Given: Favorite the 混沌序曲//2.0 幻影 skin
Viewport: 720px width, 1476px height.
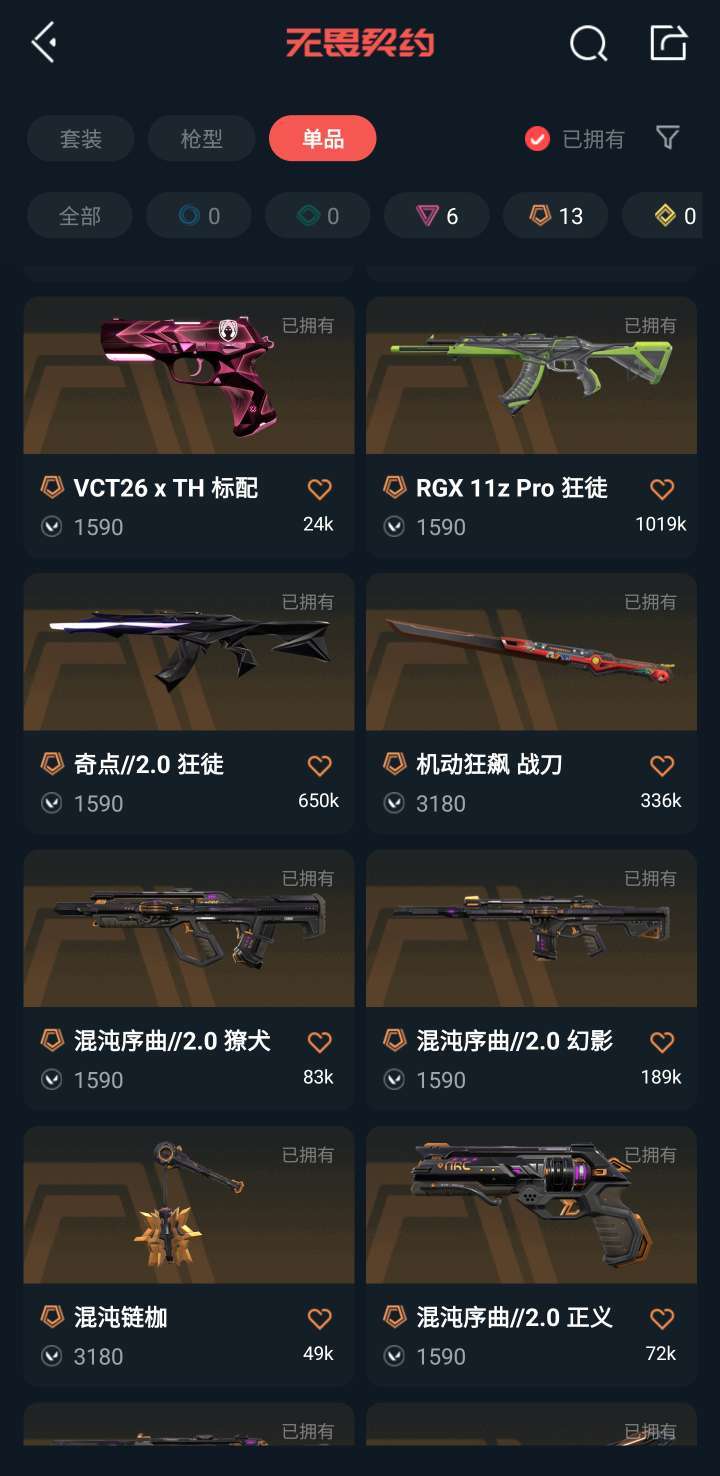Looking at the screenshot, I should coord(662,1042).
